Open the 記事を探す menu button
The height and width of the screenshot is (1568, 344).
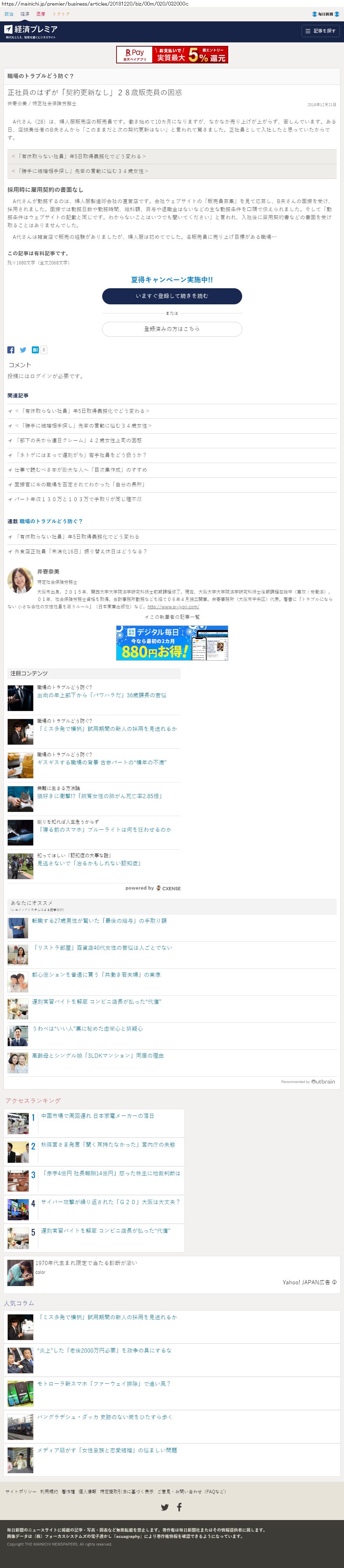click(320, 31)
